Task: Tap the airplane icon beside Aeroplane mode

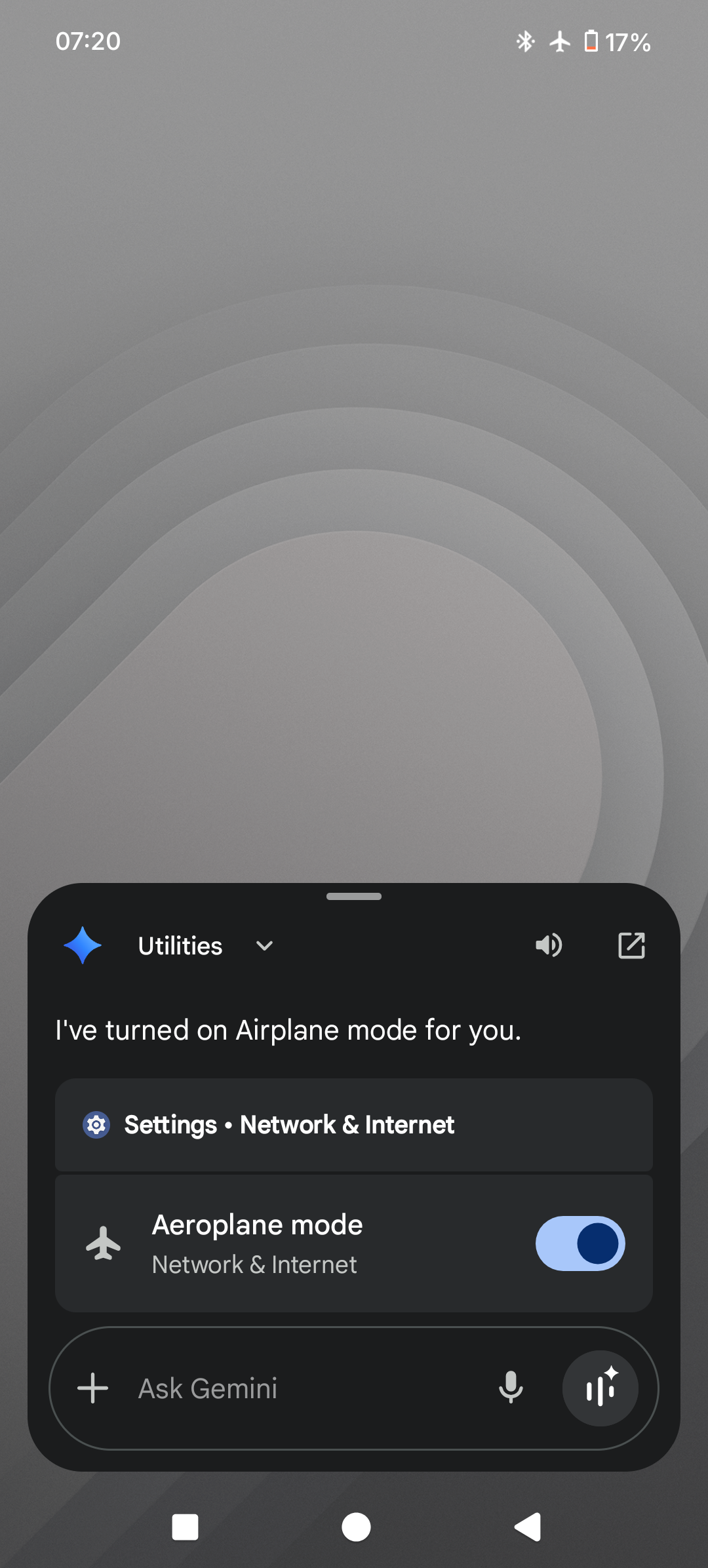Action: 104,1243
